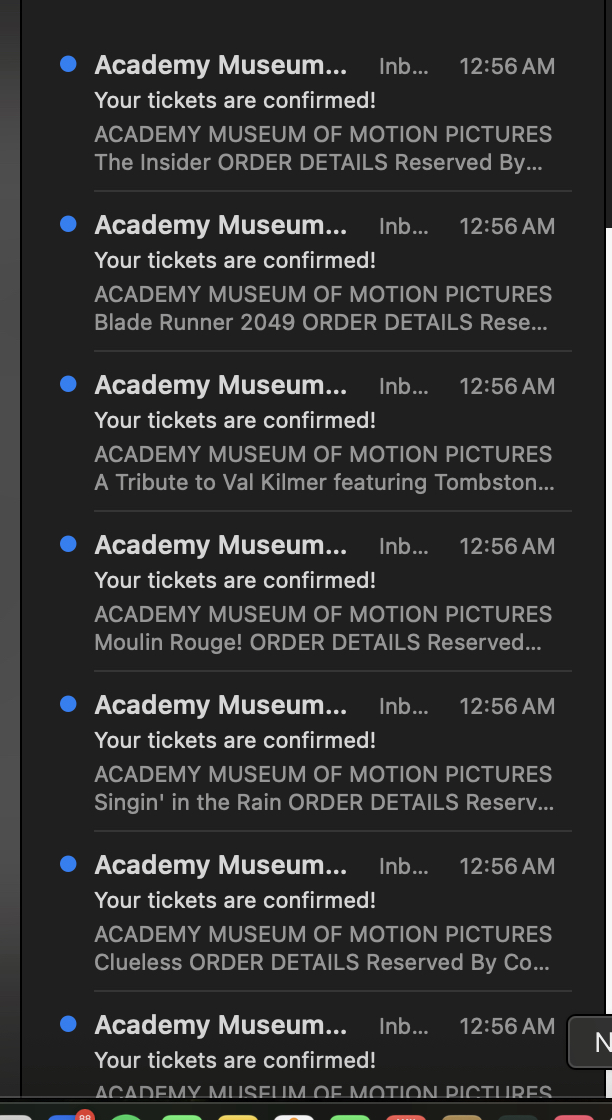Open The Insider ticket confirmation email
This screenshot has width=612, height=1120.
point(322,113)
